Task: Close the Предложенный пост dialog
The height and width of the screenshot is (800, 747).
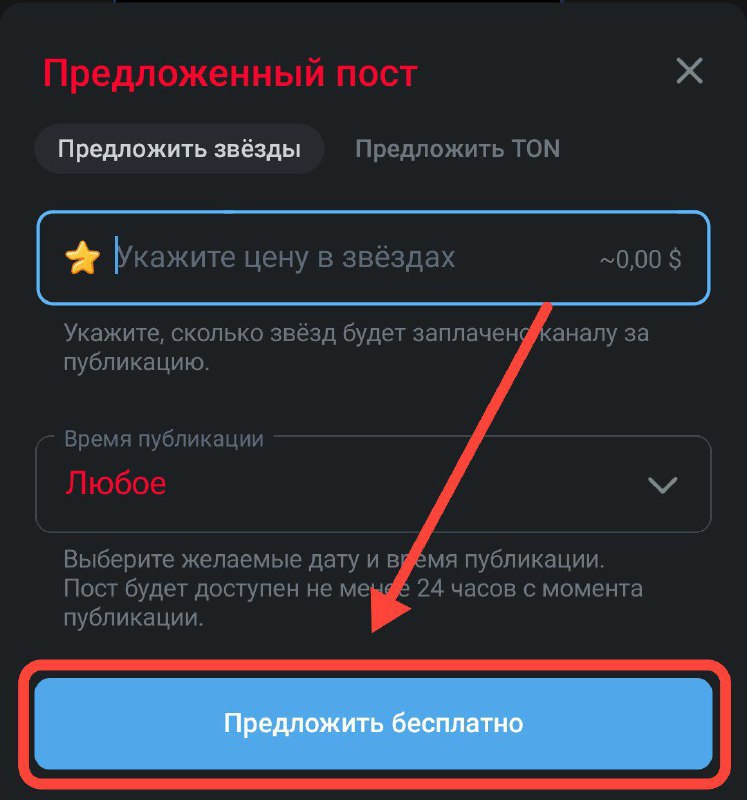Action: coord(690,71)
